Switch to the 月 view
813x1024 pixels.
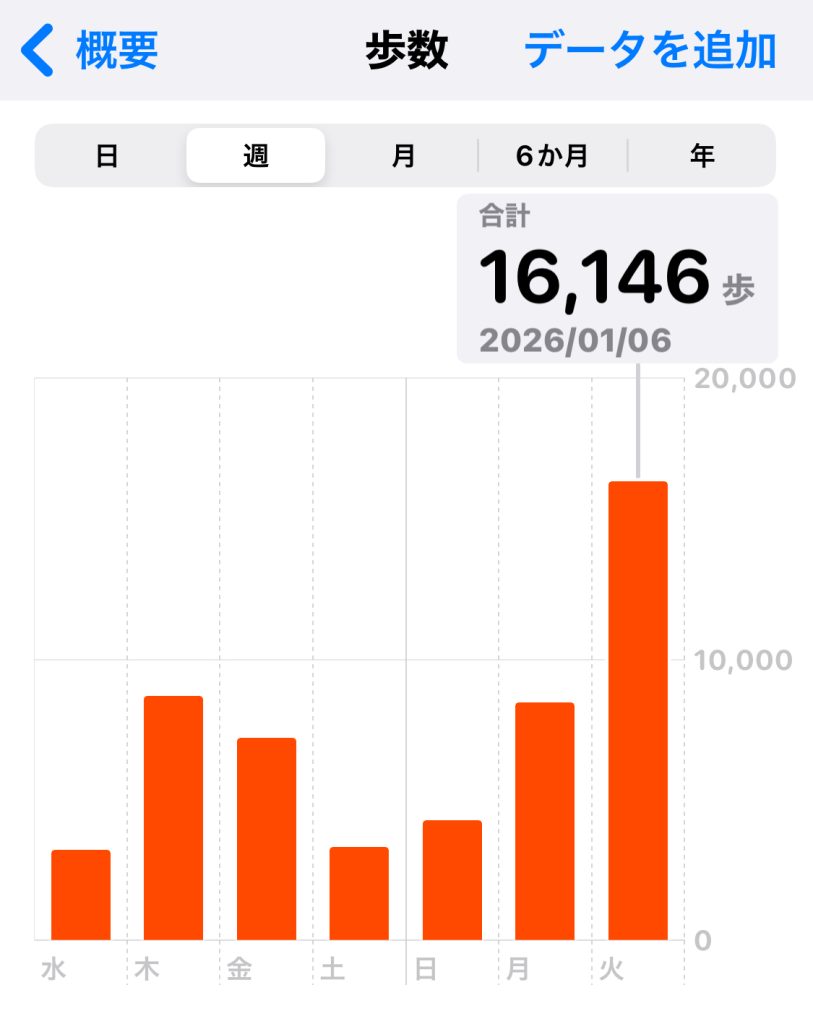coord(404,156)
